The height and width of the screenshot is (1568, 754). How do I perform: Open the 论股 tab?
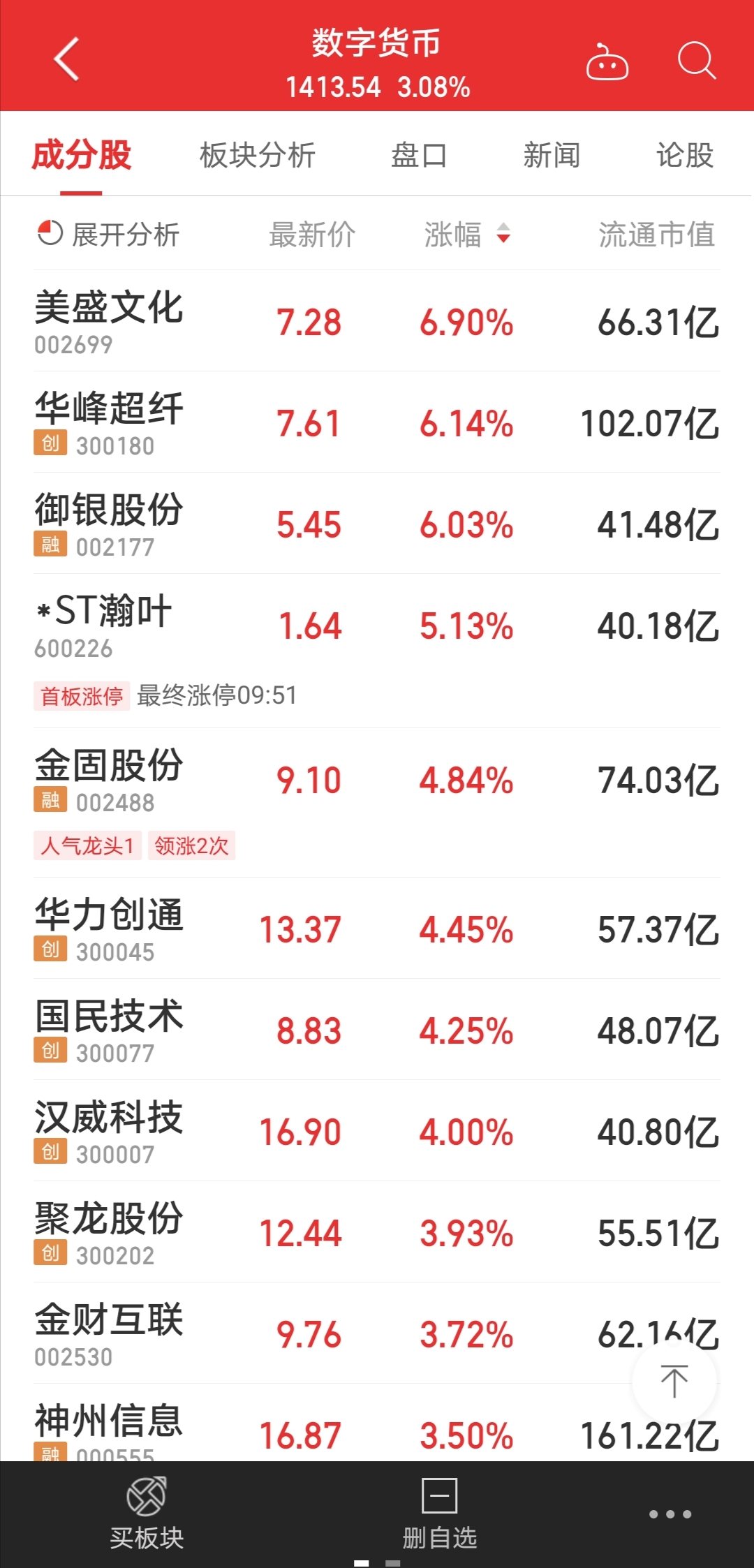685,155
